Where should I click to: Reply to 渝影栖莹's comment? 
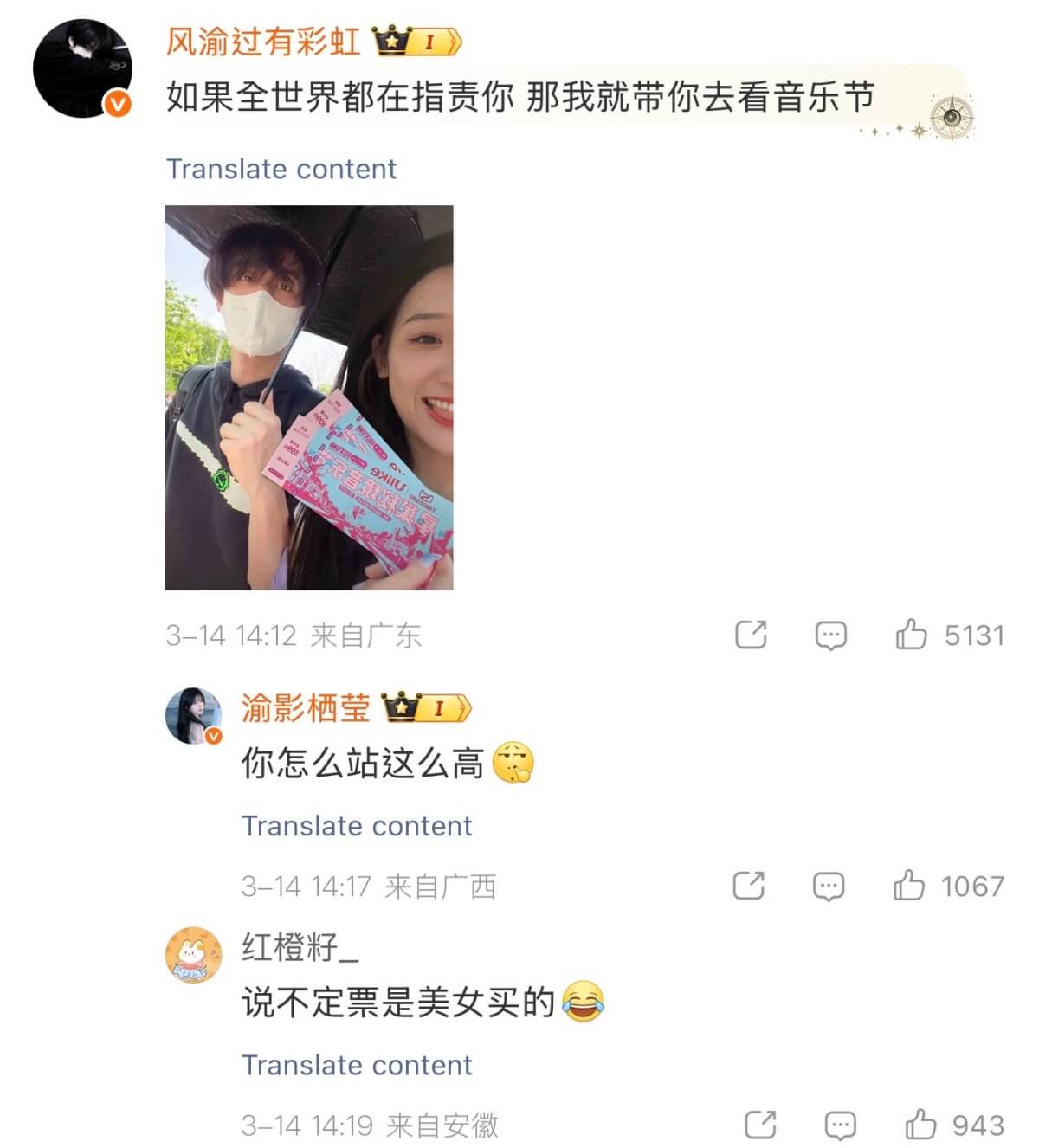tap(829, 887)
